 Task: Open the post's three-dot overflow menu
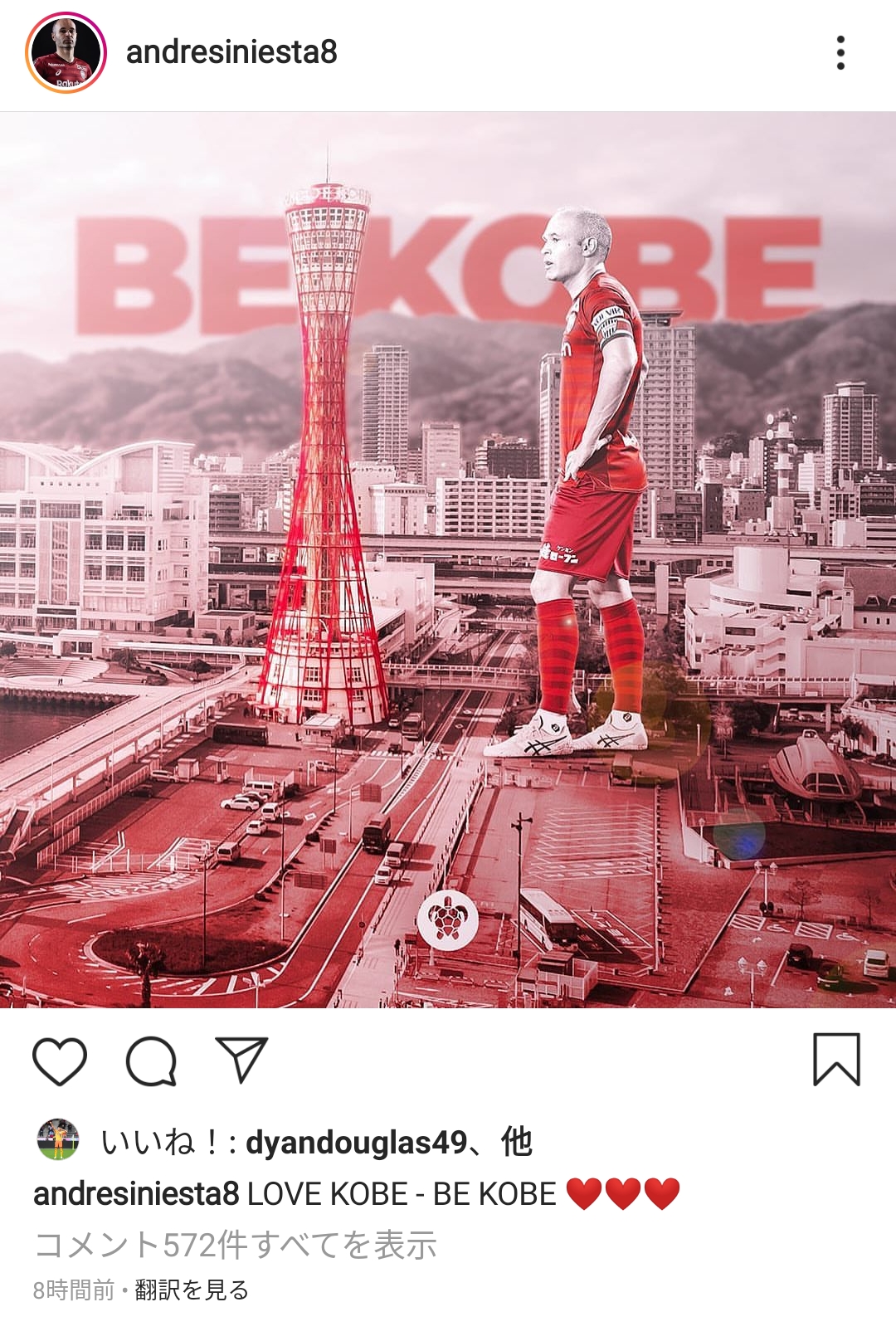click(840, 53)
